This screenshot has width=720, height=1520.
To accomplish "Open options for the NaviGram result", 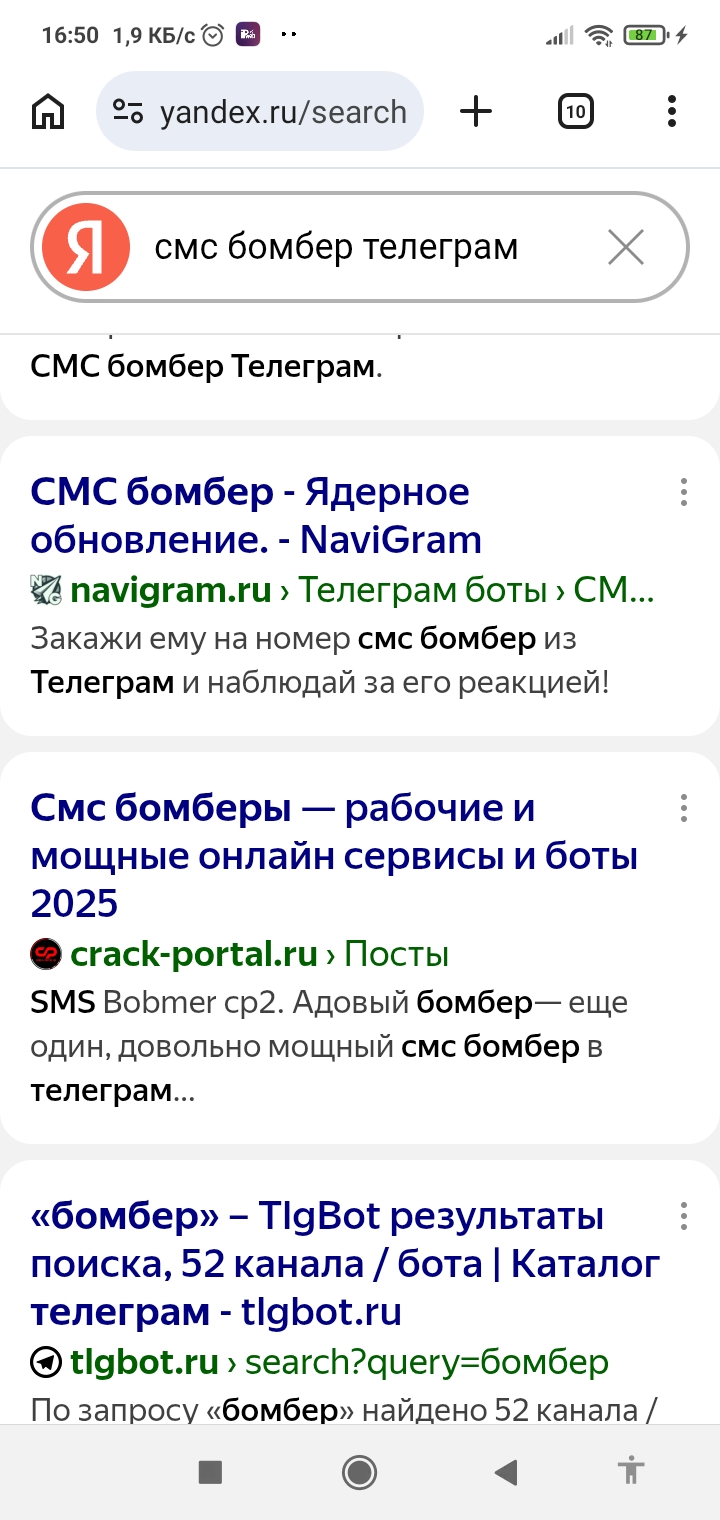I will pyautogui.click(x=684, y=492).
